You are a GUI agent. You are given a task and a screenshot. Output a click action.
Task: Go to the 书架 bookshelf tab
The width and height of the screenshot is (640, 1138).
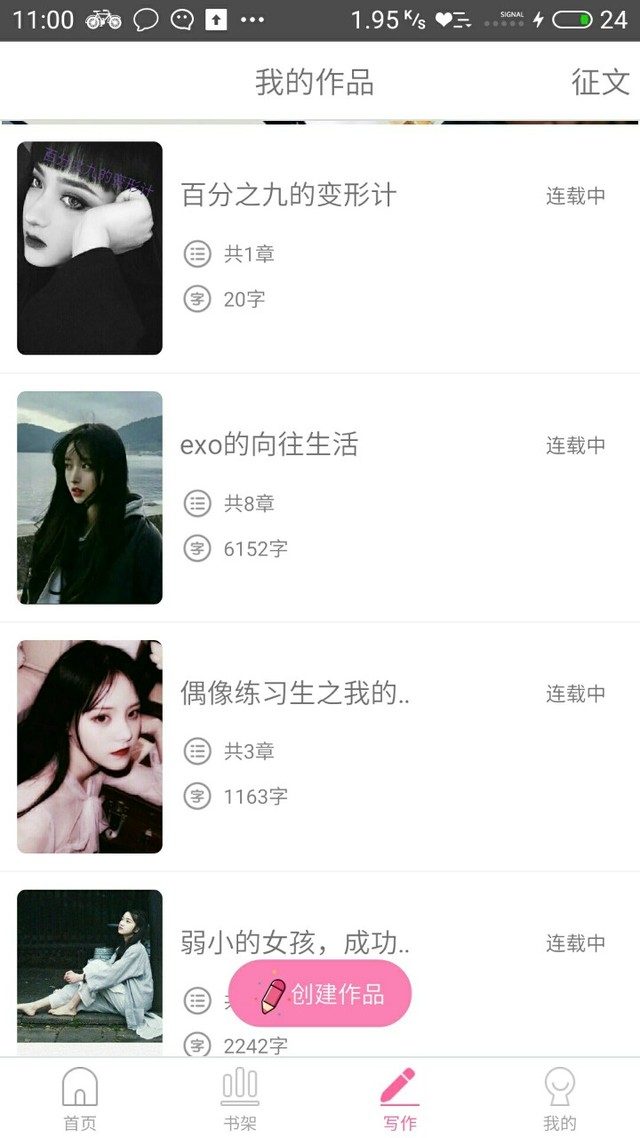[240, 1098]
